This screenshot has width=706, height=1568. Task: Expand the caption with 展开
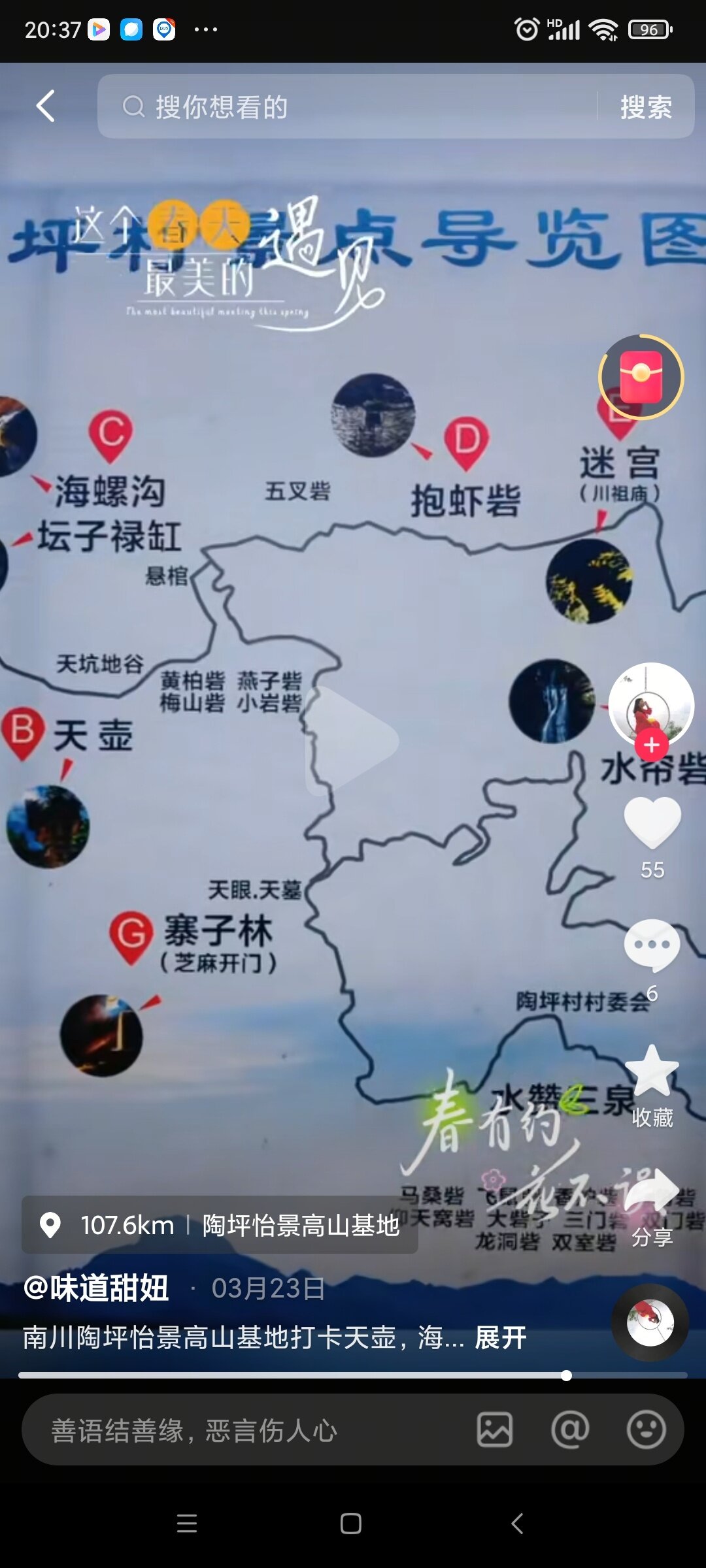click(x=501, y=1337)
